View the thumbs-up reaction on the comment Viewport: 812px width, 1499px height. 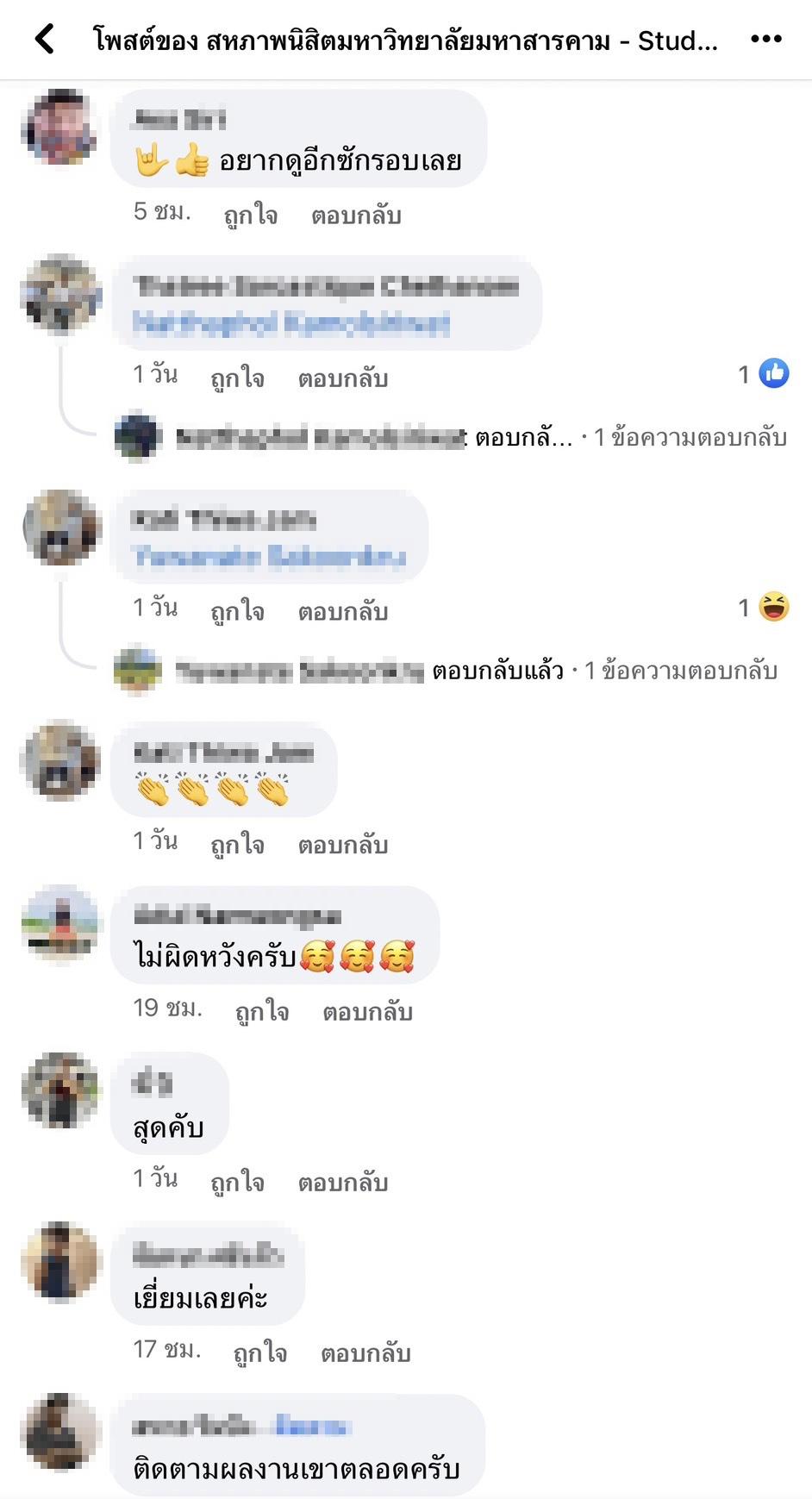point(773,373)
